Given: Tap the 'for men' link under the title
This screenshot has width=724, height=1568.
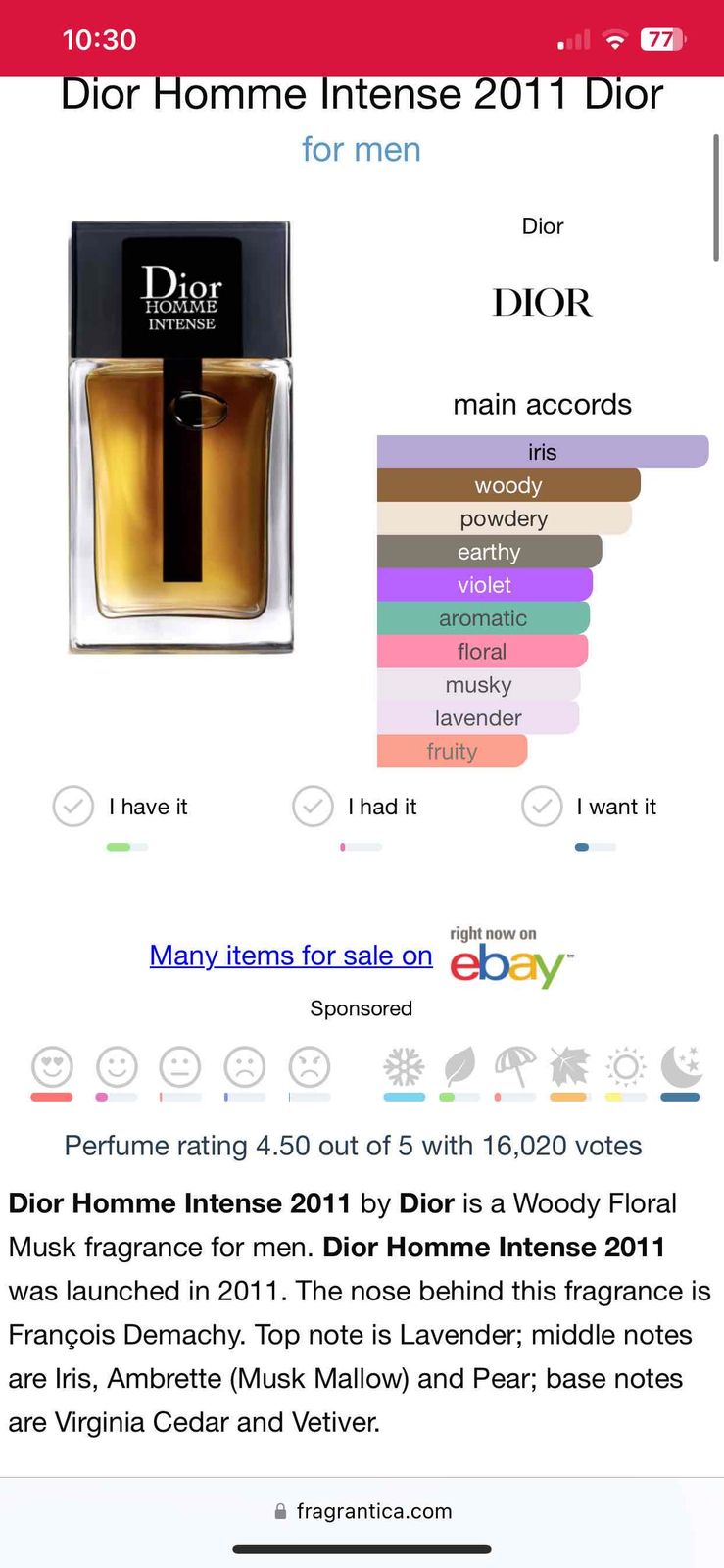Looking at the screenshot, I should point(362,149).
